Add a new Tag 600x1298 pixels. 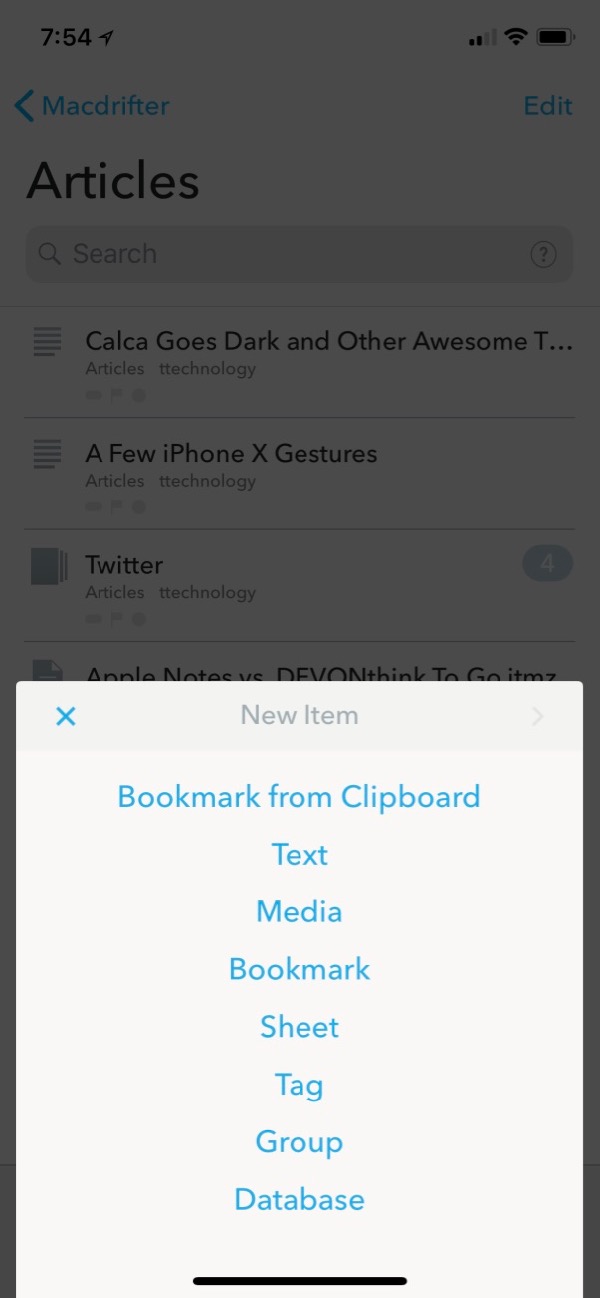(299, 1085)
